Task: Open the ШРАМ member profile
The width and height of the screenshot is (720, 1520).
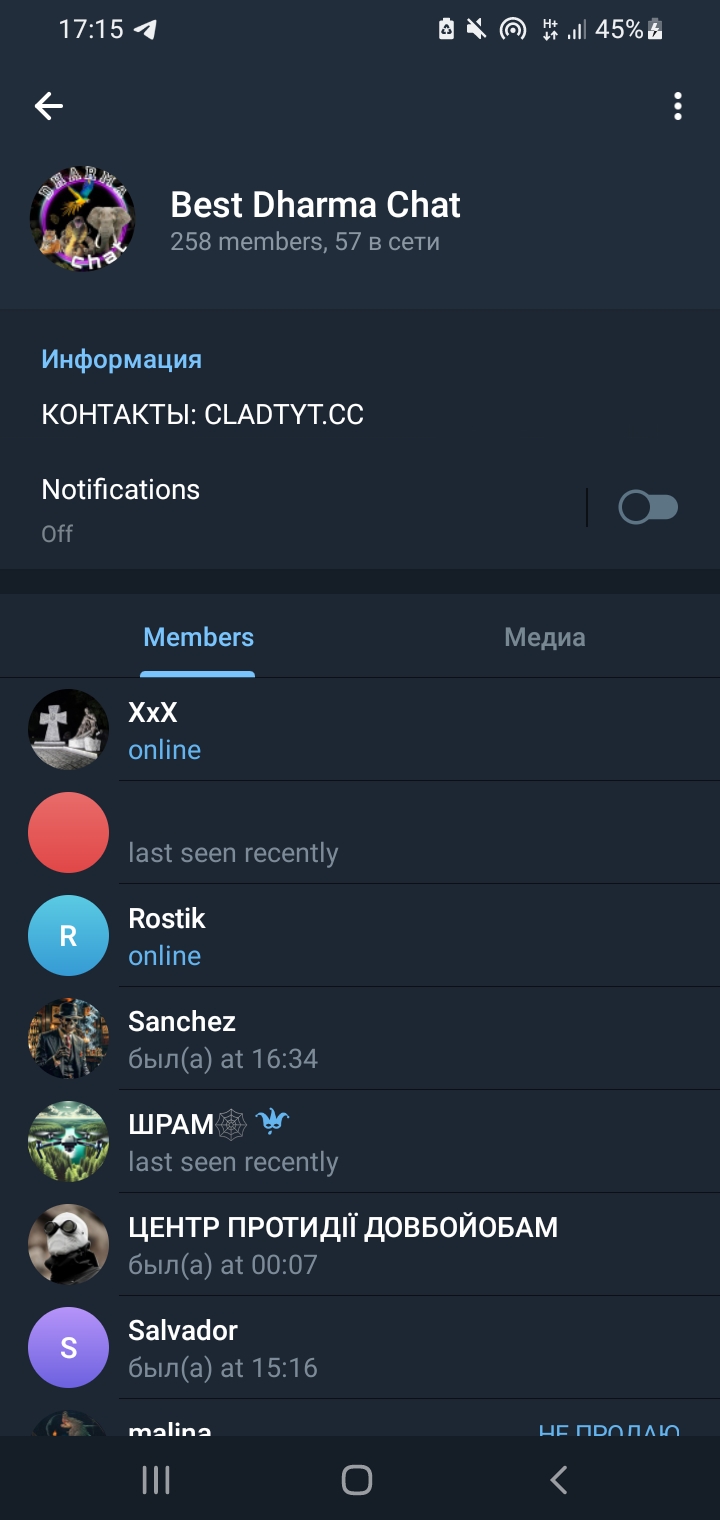Action: [x=360, y=1141]
